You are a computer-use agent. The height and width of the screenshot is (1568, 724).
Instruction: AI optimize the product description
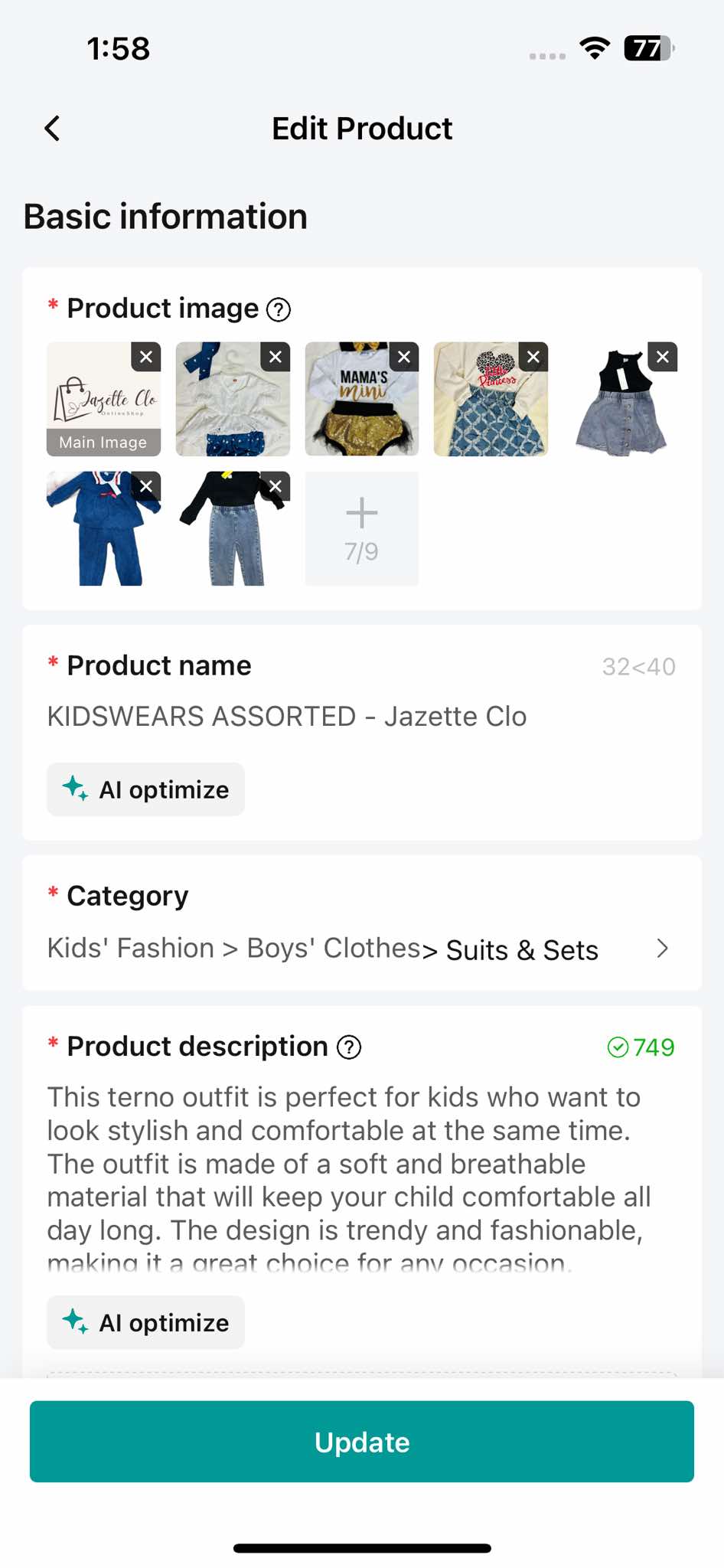click(x=146, y=1322)
